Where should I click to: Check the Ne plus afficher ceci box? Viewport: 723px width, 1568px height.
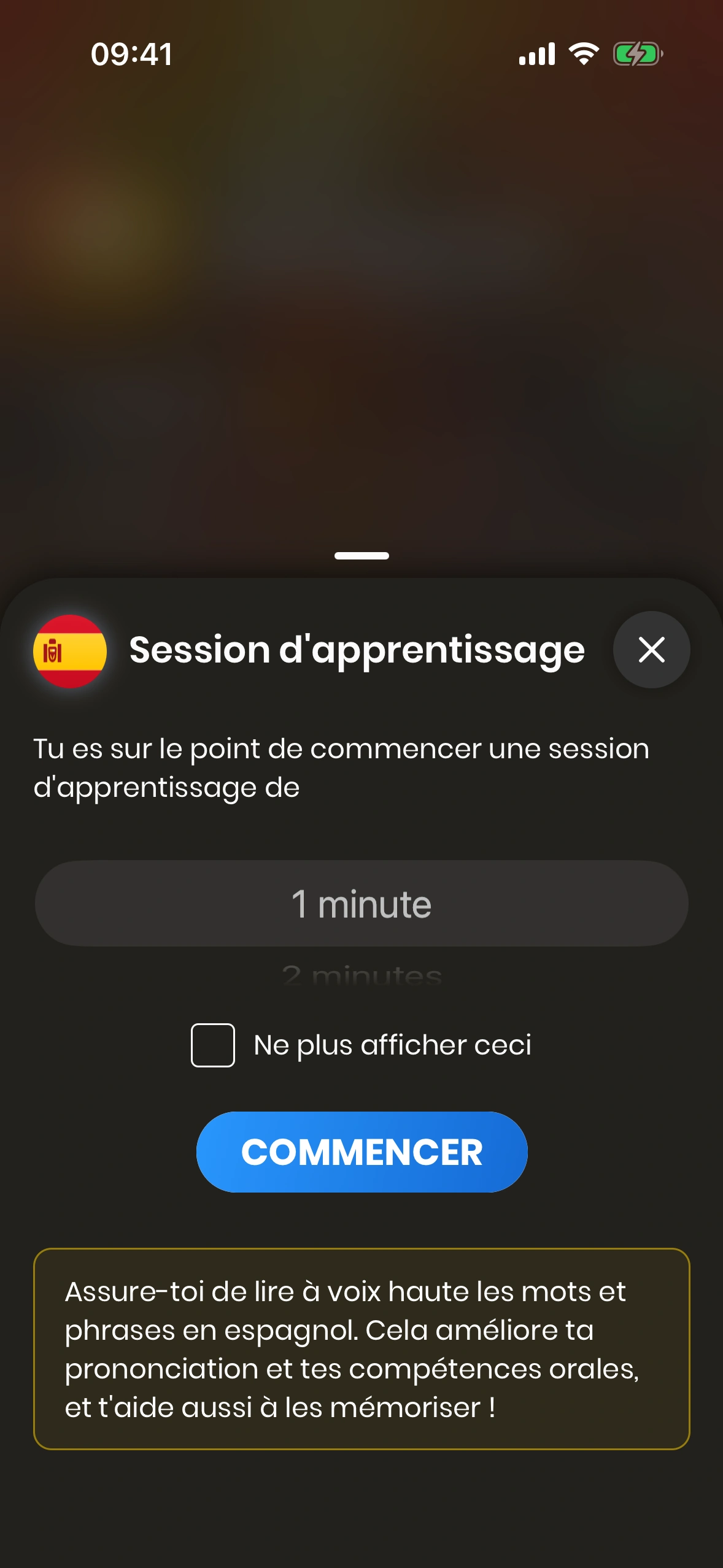click(213, 1045)
